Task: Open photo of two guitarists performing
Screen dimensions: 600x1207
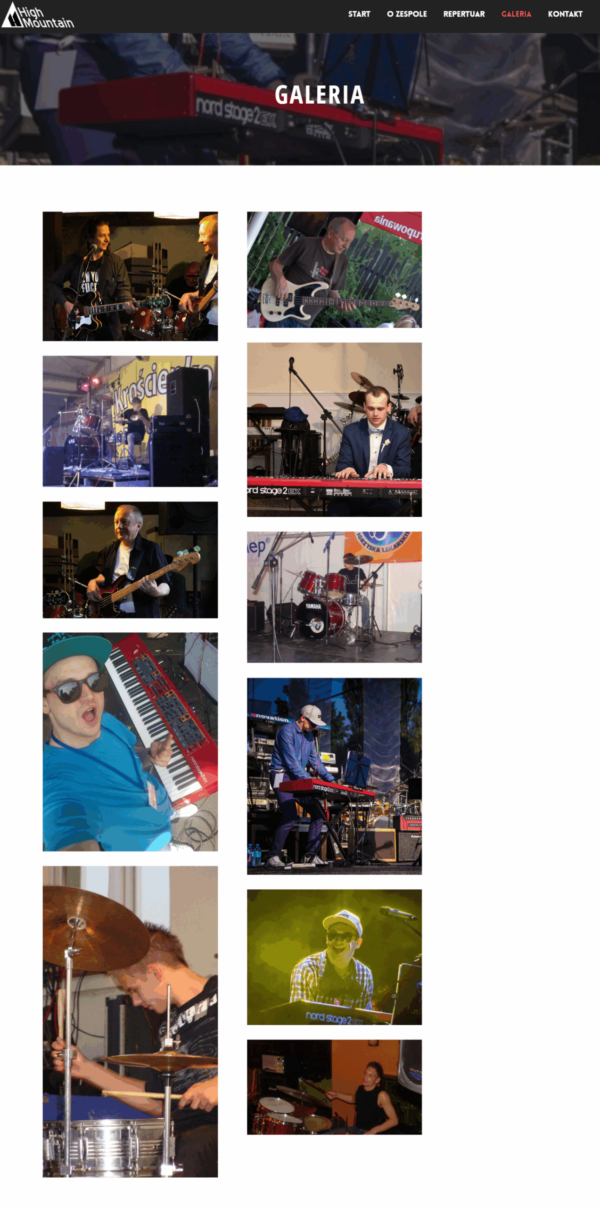Action: 130,275
